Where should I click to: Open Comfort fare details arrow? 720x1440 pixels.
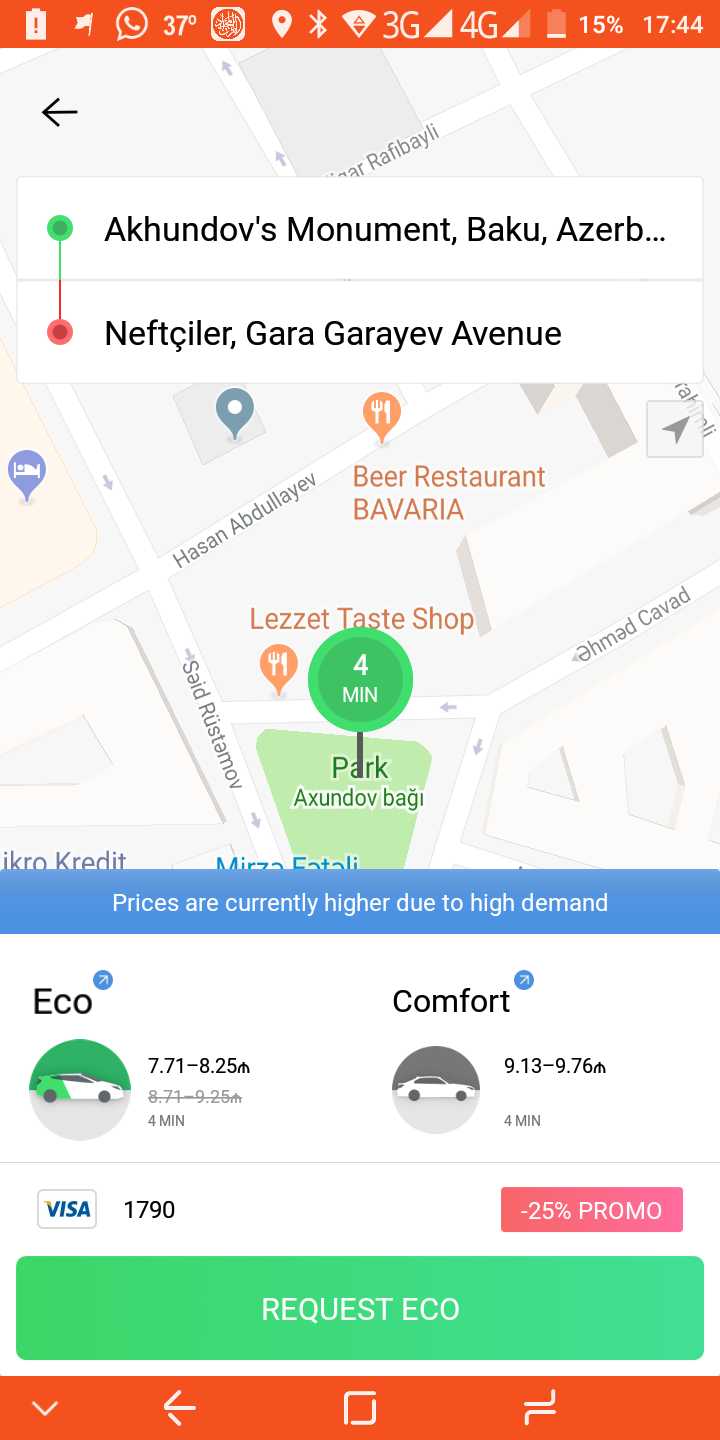(x=523, y=980)
